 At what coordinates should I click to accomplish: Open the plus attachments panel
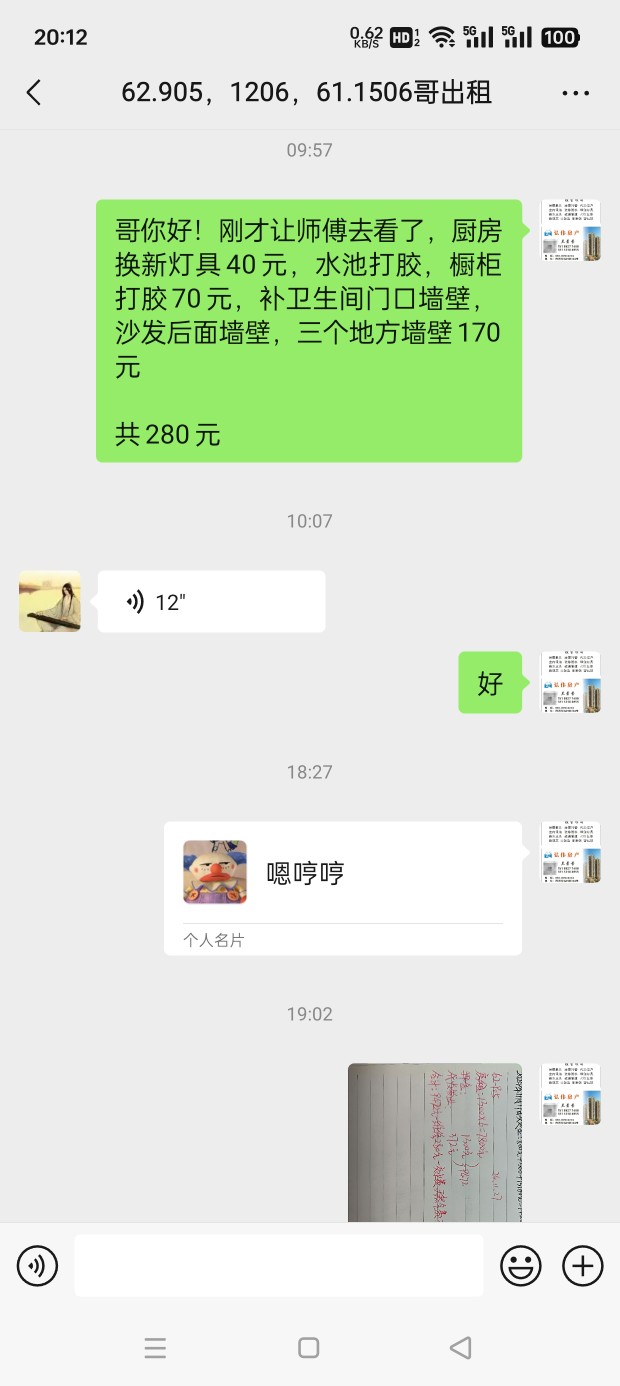(583, 1266)
